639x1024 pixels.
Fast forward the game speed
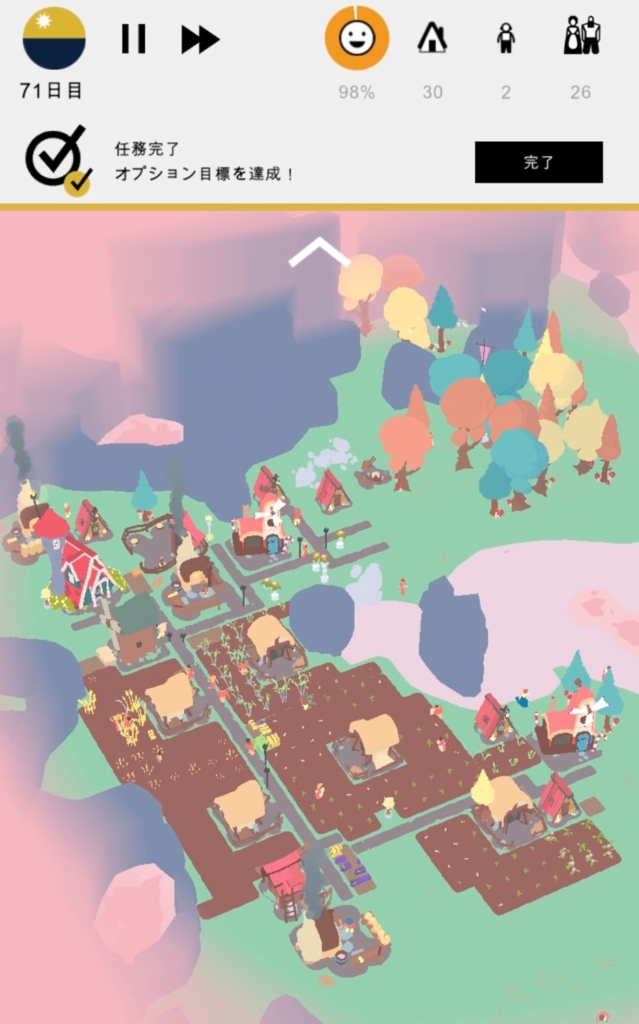coord(200,39)
